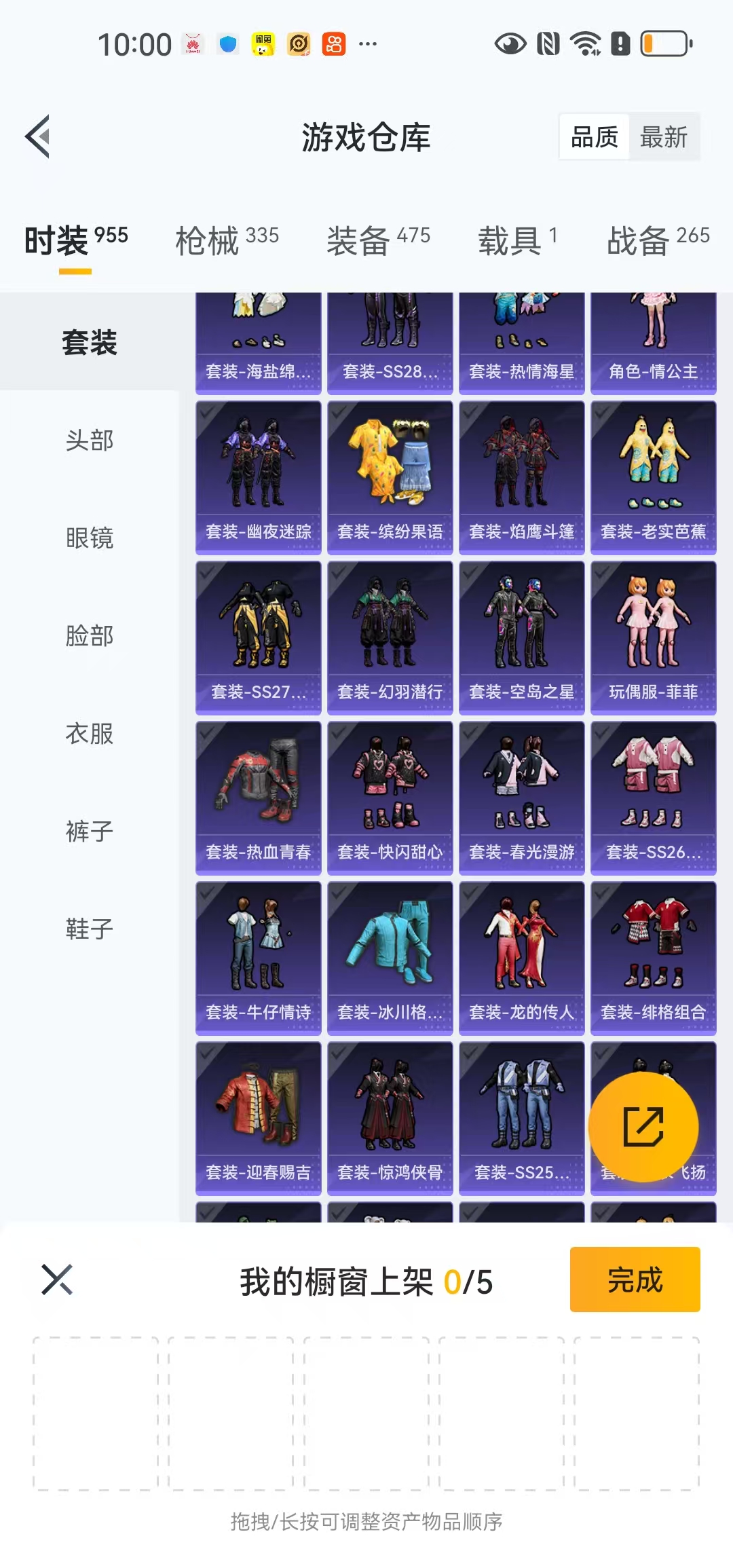Select the 头部 category

point(89,441)
